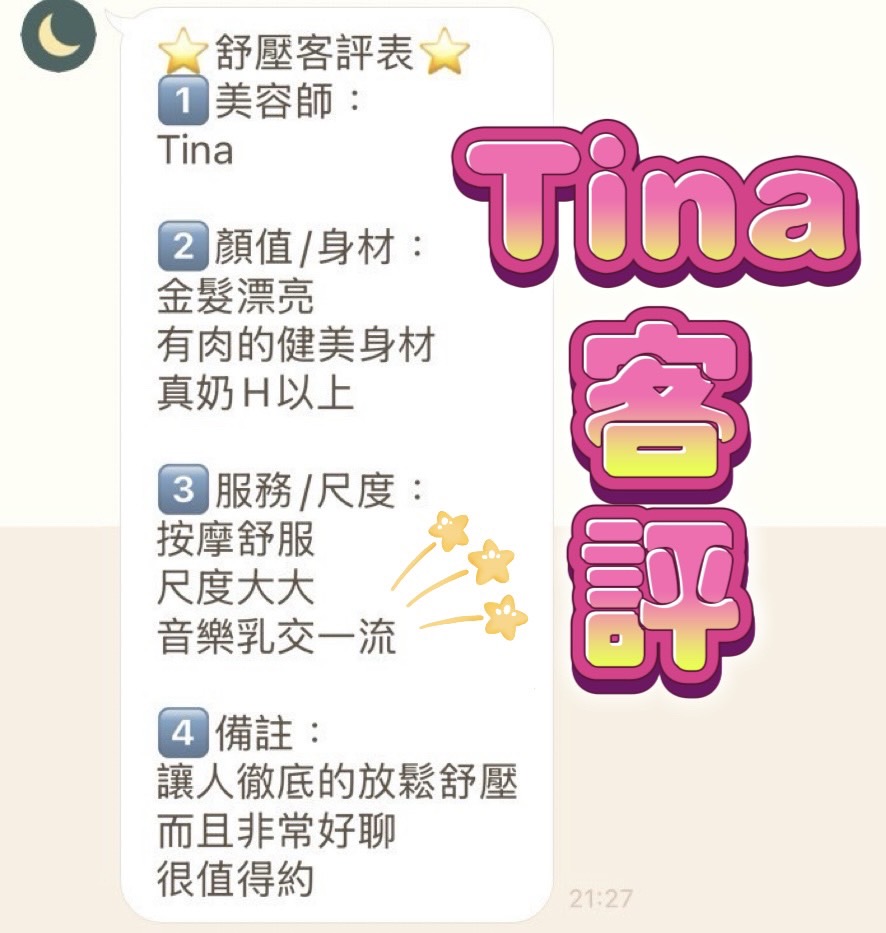The width and height of the screenshot is (886, 933).
Task: Click the line 很值得約 at the bottom
Action: click(232, 876)
